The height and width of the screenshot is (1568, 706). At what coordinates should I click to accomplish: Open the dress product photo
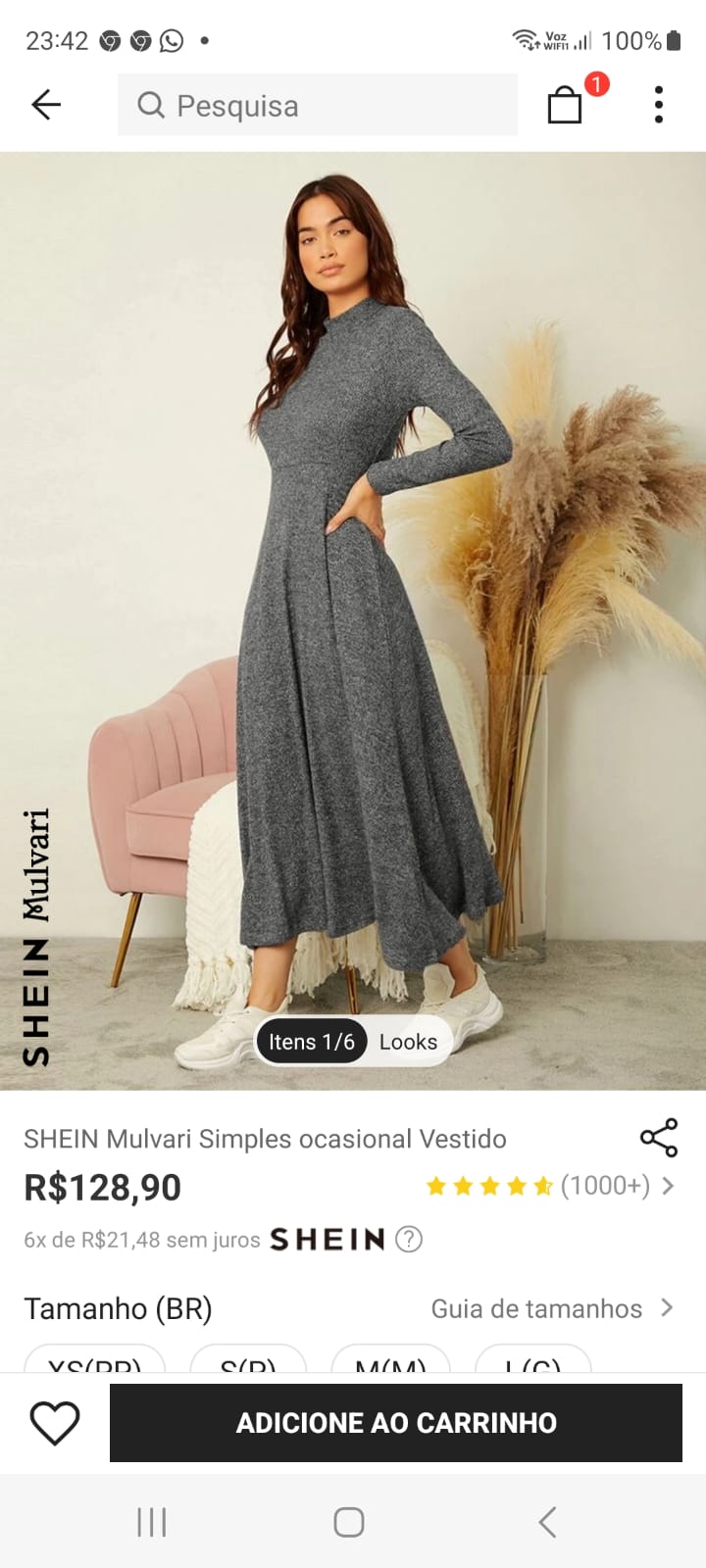[353, 588]
